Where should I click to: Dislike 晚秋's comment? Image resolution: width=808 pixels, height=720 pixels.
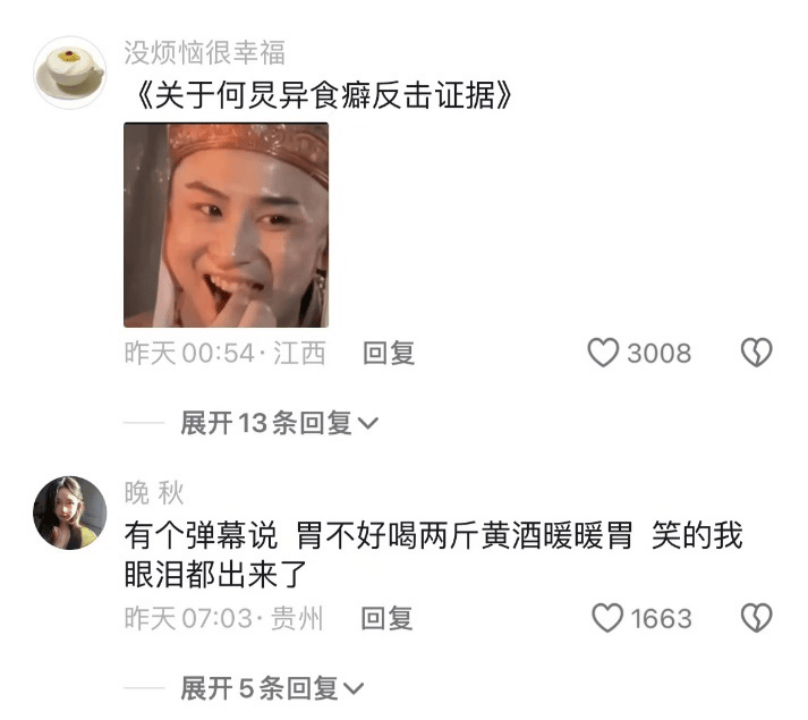point(756,619)
